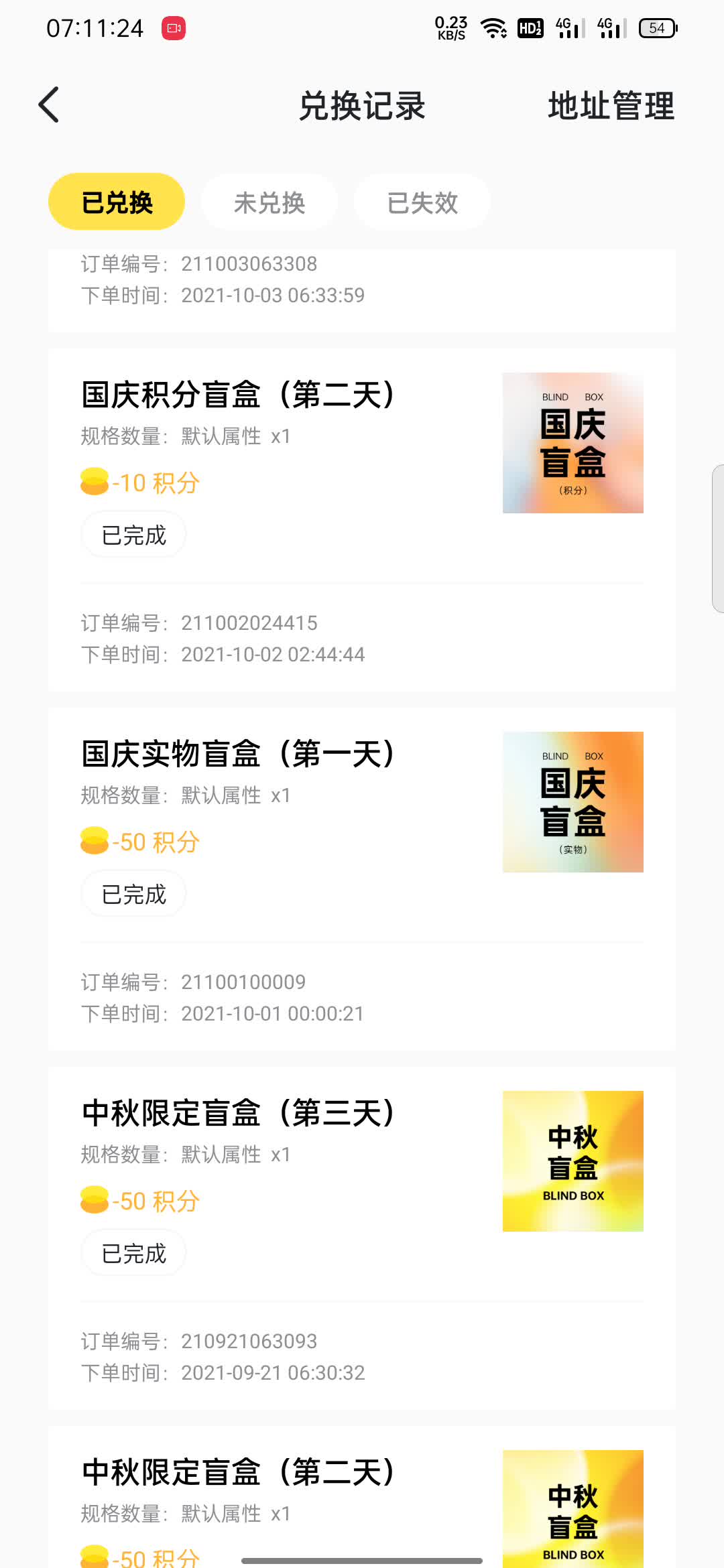724x1568 pixels.
Task: Go back from 兑换记录 page
Action: click(49, 105)
